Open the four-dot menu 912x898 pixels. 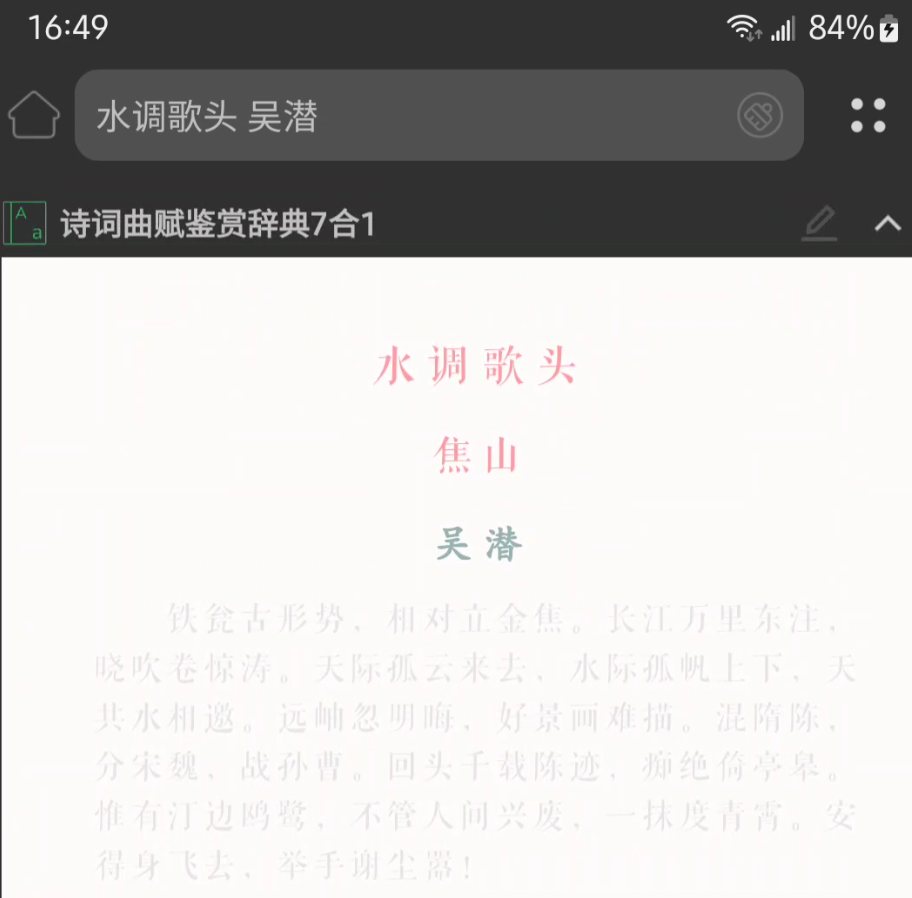pos(867,116)
